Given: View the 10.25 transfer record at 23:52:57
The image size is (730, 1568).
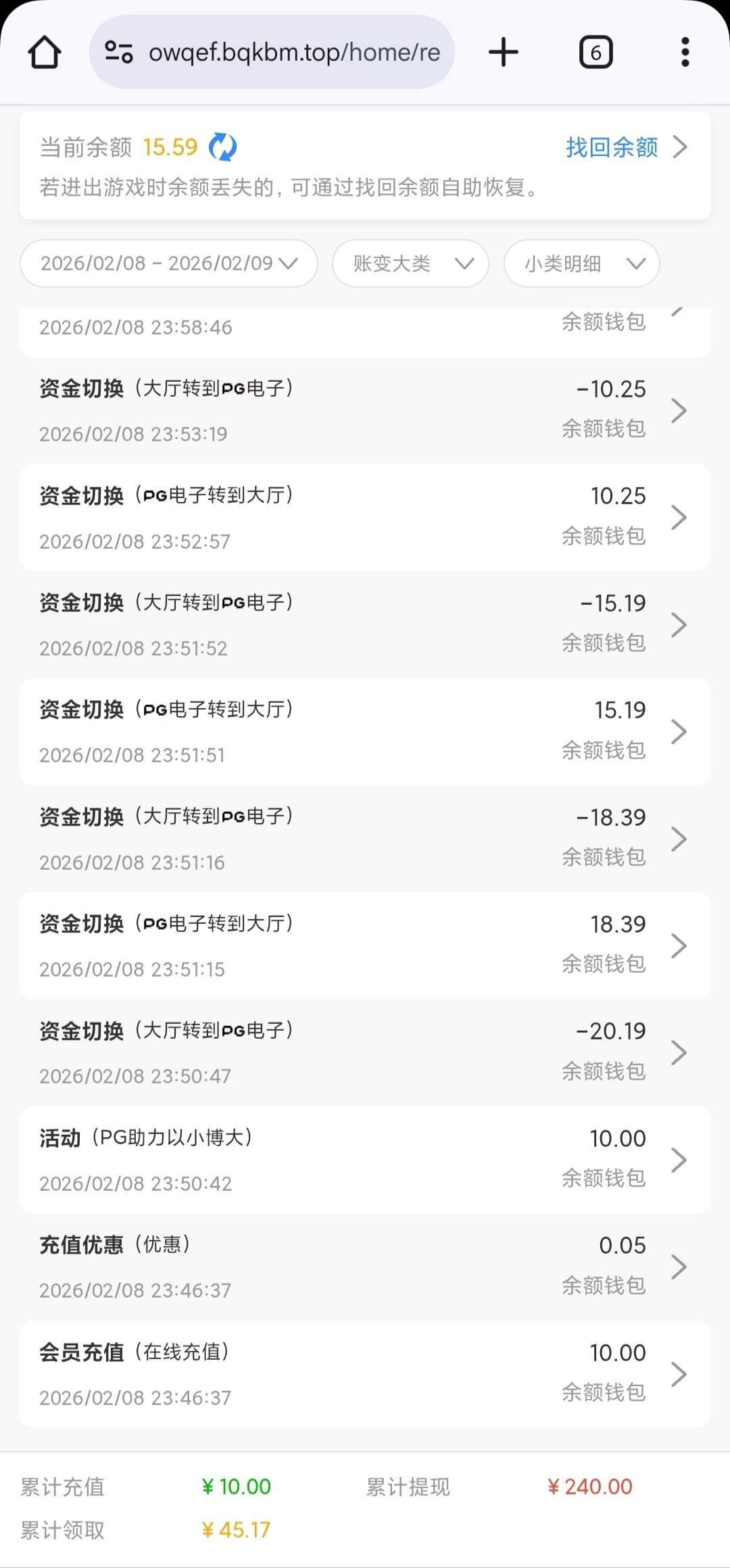Looking at the screenshot, I should [365, 518].
